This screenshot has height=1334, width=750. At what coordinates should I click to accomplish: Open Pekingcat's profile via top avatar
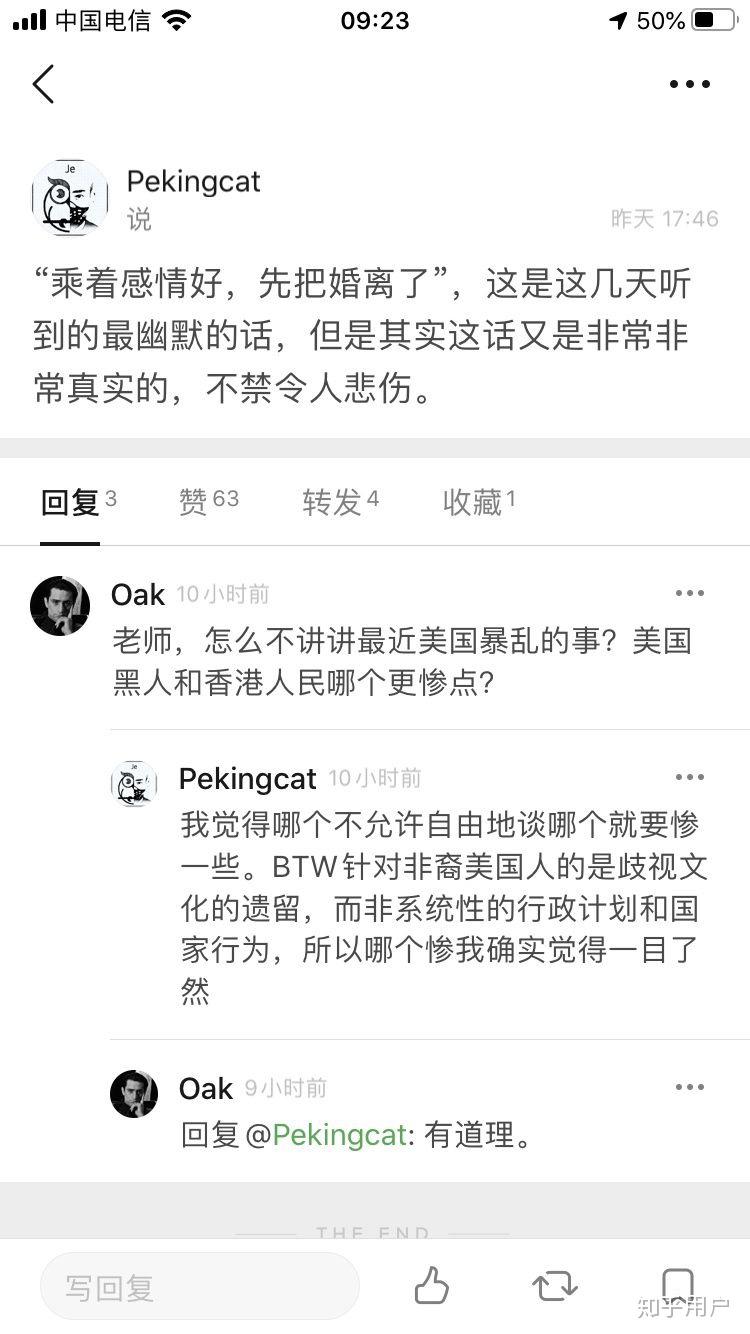click(69, 198)
